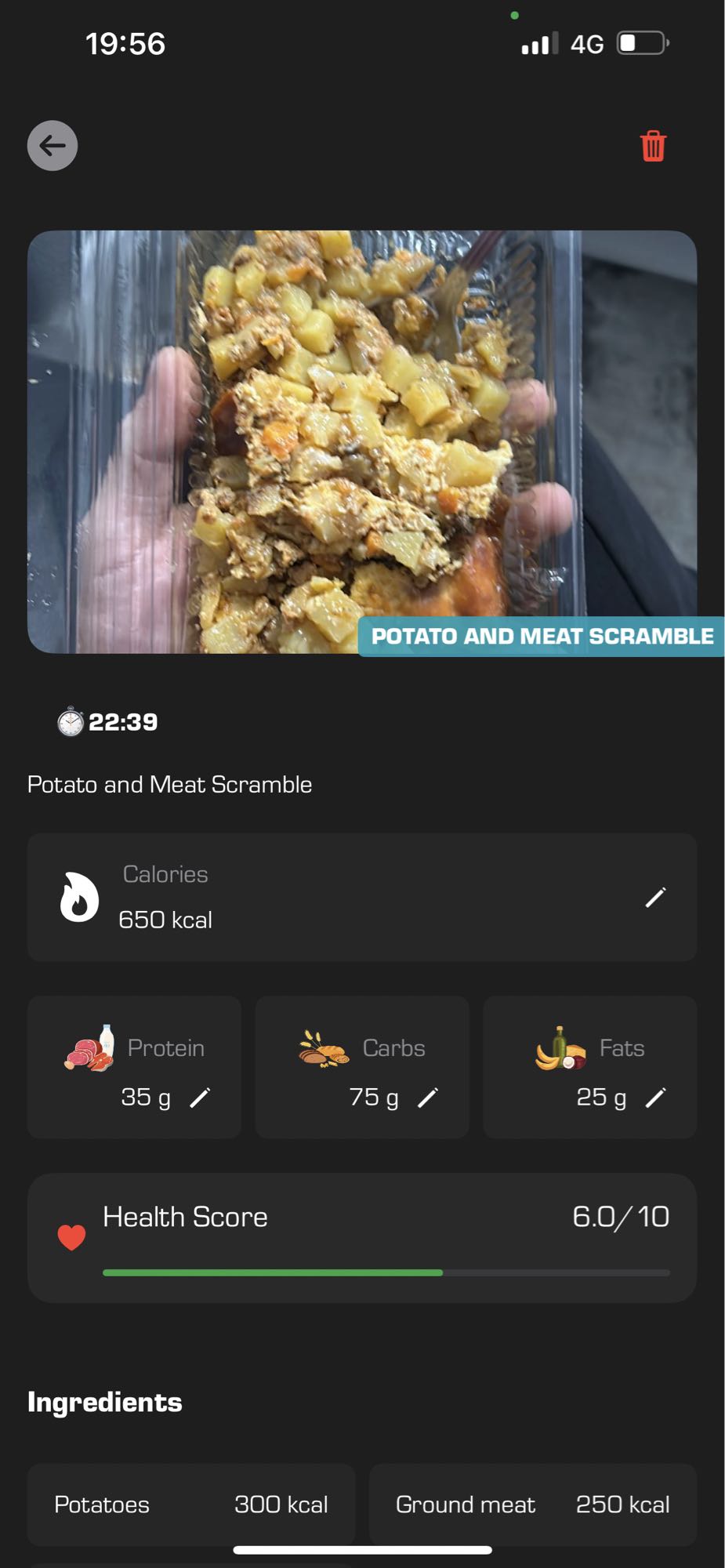Open the Ground meat 250 kcal ingredient card
The image size is (725, 1568).
(533, 1504)
